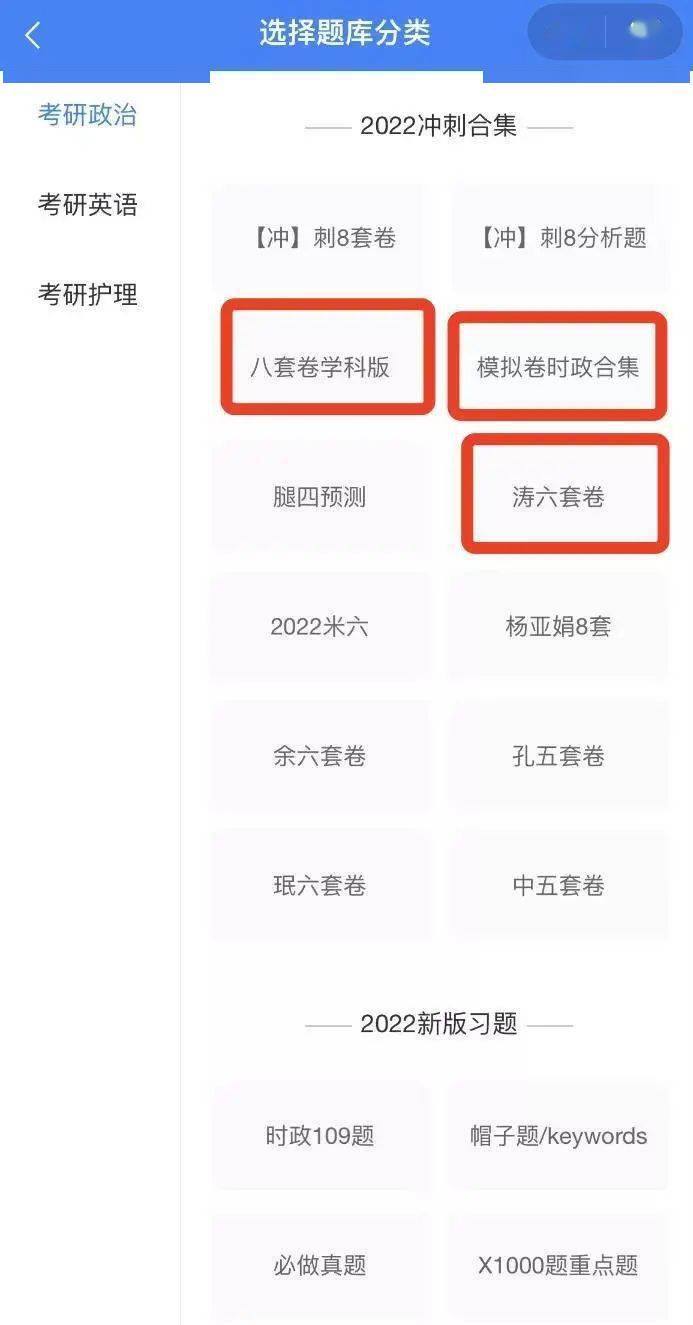Open 模拟卷时政合集
The image size is (693, 1325).
[x=558, y=367]
